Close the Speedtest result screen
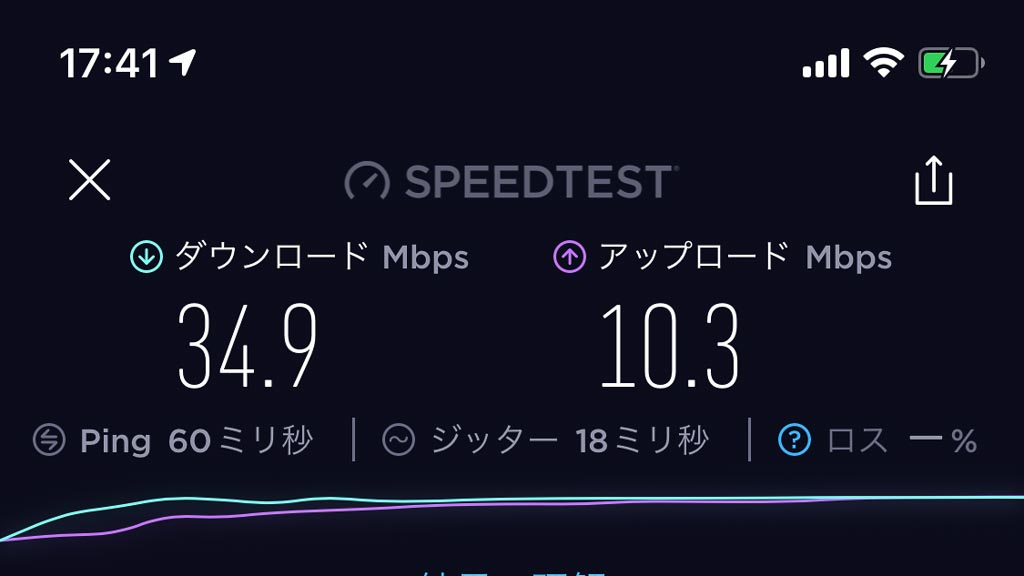 [90, 181]
